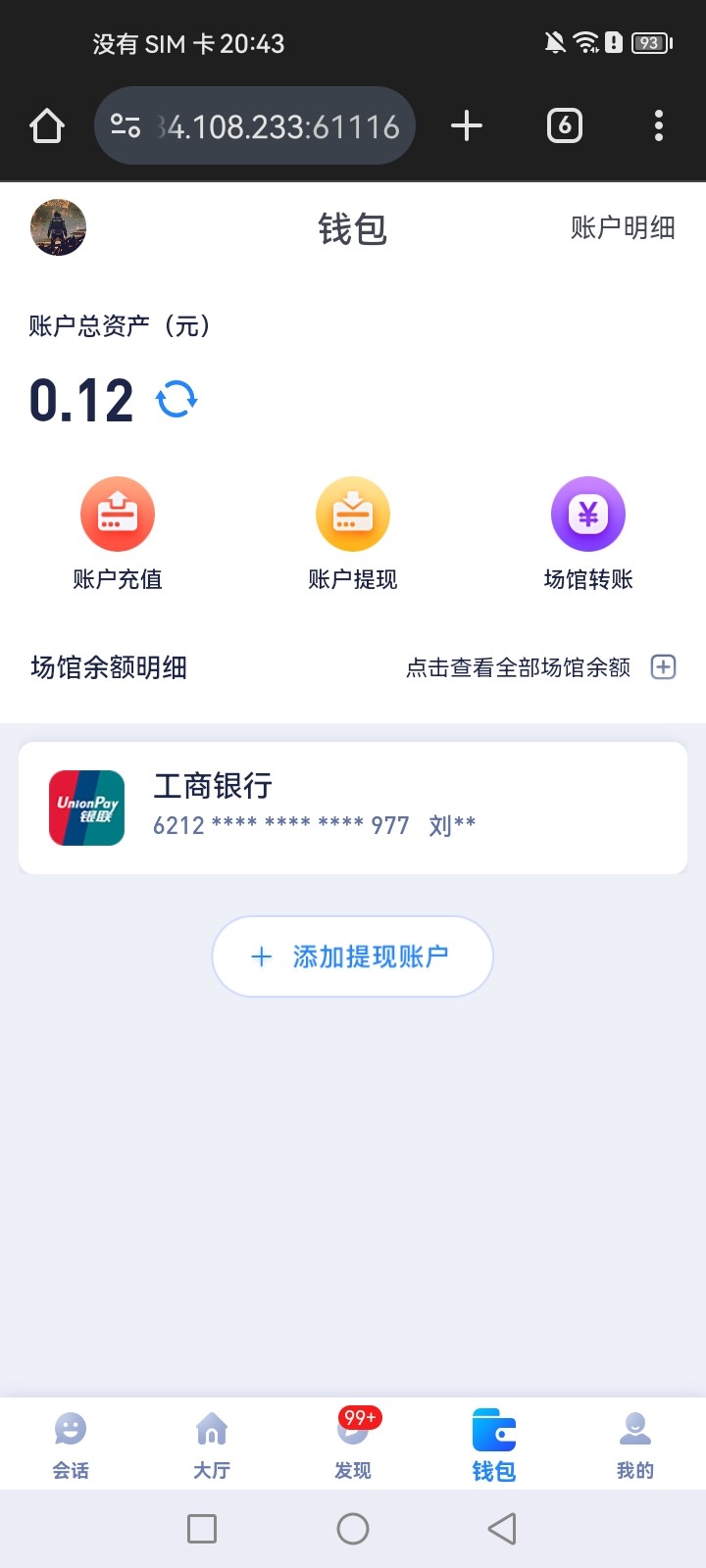Screen dimensions: 706x1568
Task: Open the browser home page
Action: point(47,126)
